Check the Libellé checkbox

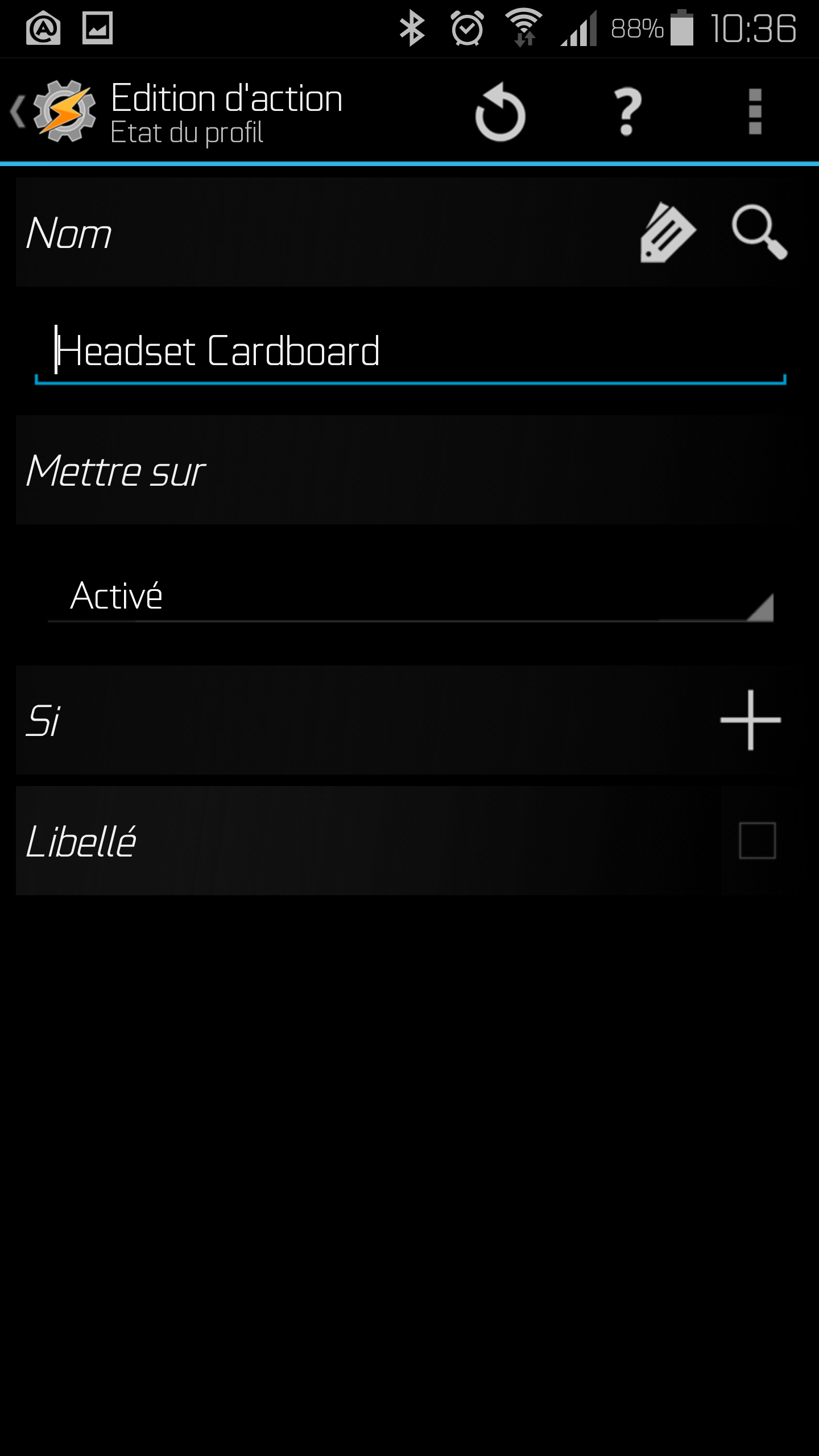(757, 841)
